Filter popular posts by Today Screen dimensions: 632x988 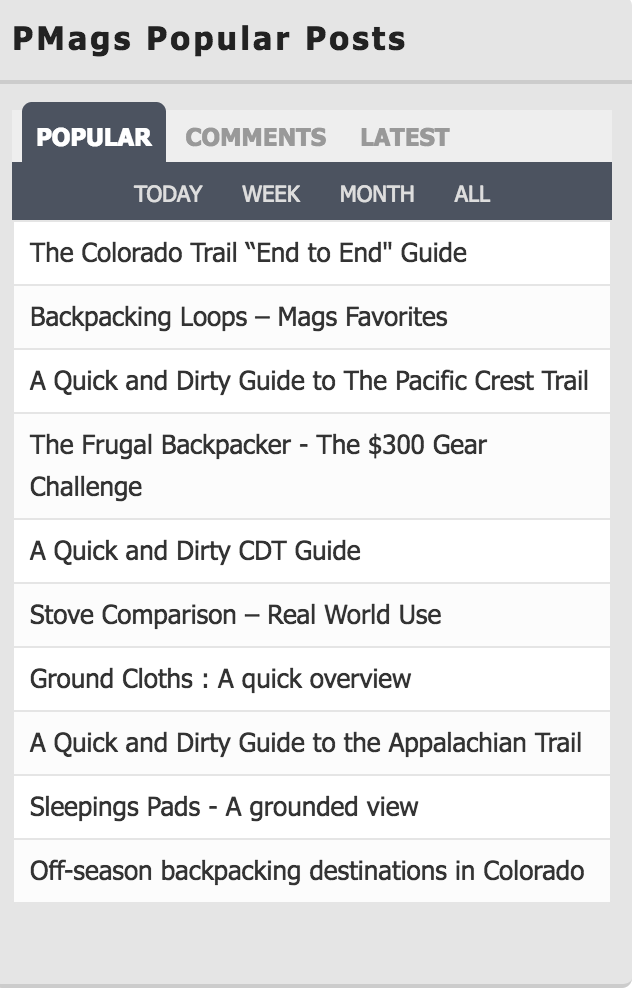point(168,194)
